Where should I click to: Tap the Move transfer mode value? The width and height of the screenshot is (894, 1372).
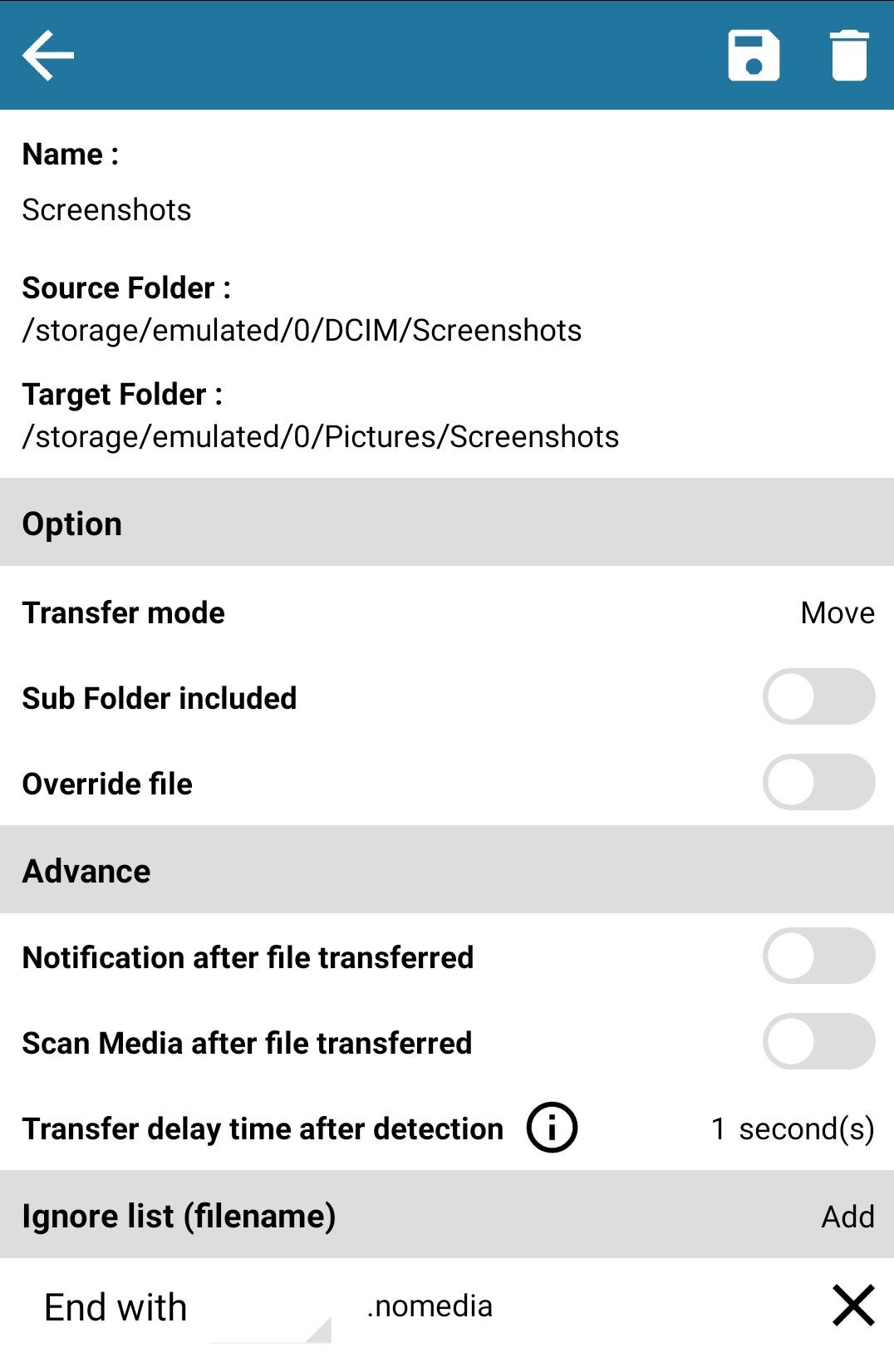point(836,612)
